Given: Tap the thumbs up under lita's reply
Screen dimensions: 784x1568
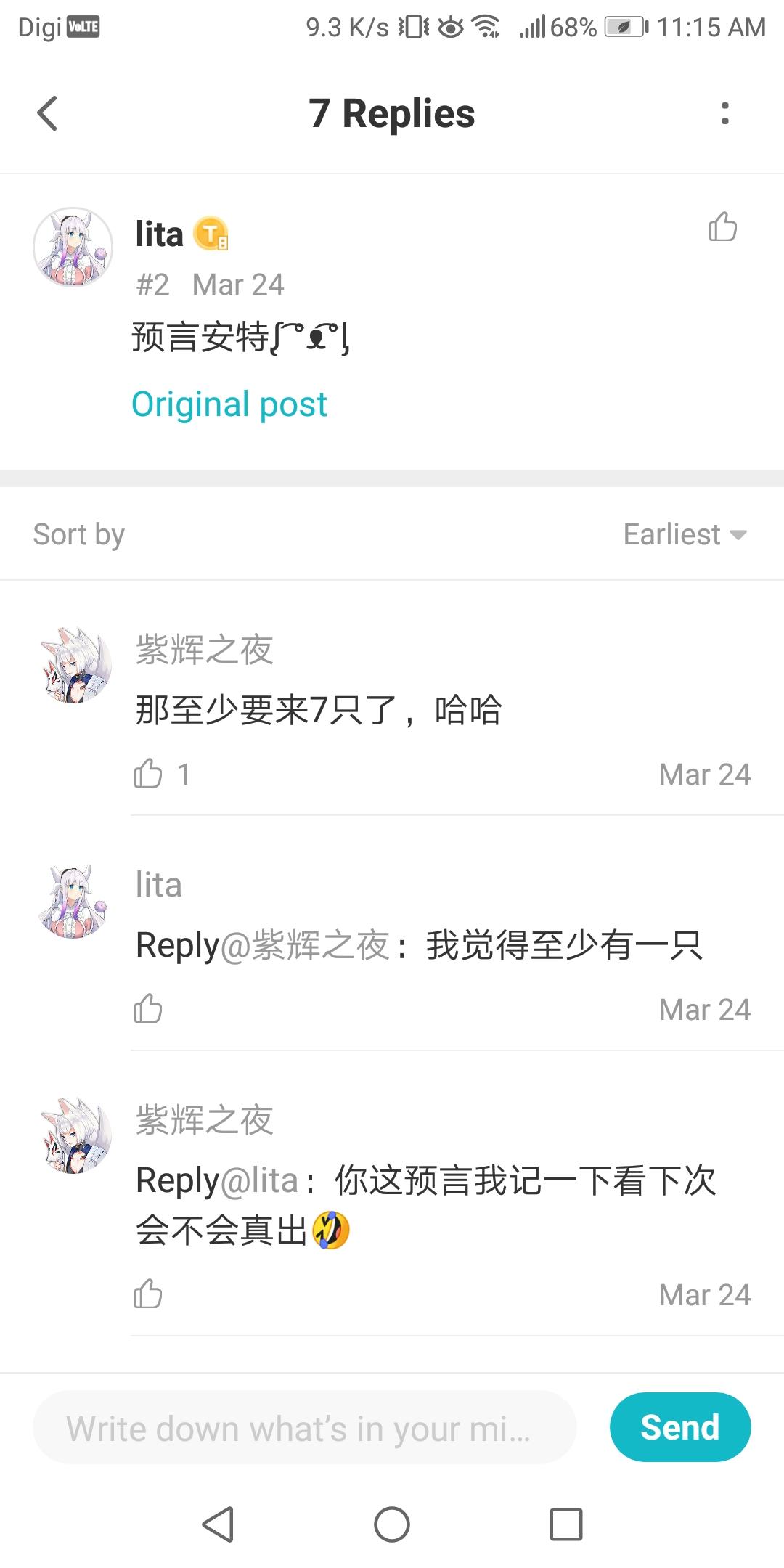Looking at the screenshot, I should coord(147,1008).
